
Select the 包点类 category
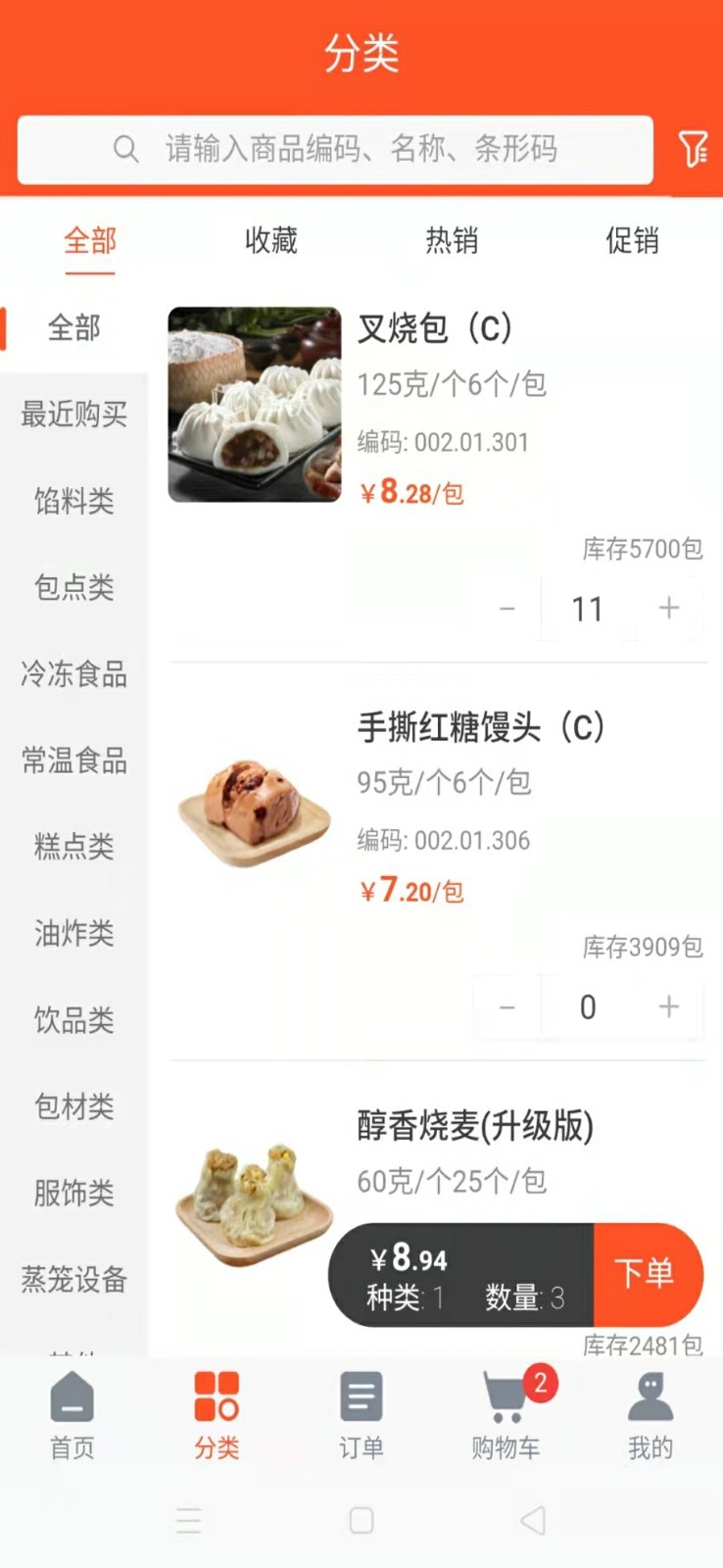[x=74, y=587]
